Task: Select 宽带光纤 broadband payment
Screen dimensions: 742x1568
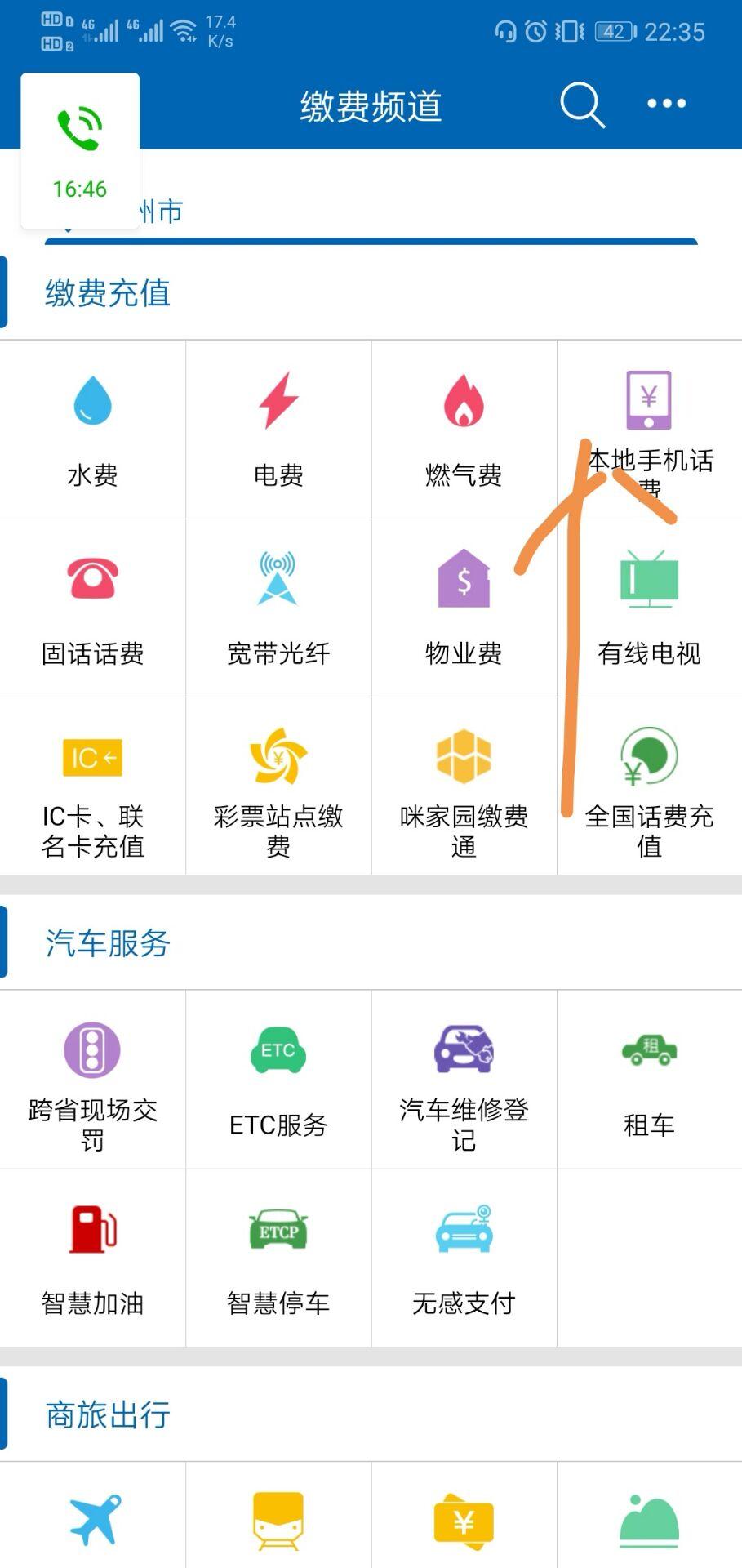Action: tap(278, 608)
